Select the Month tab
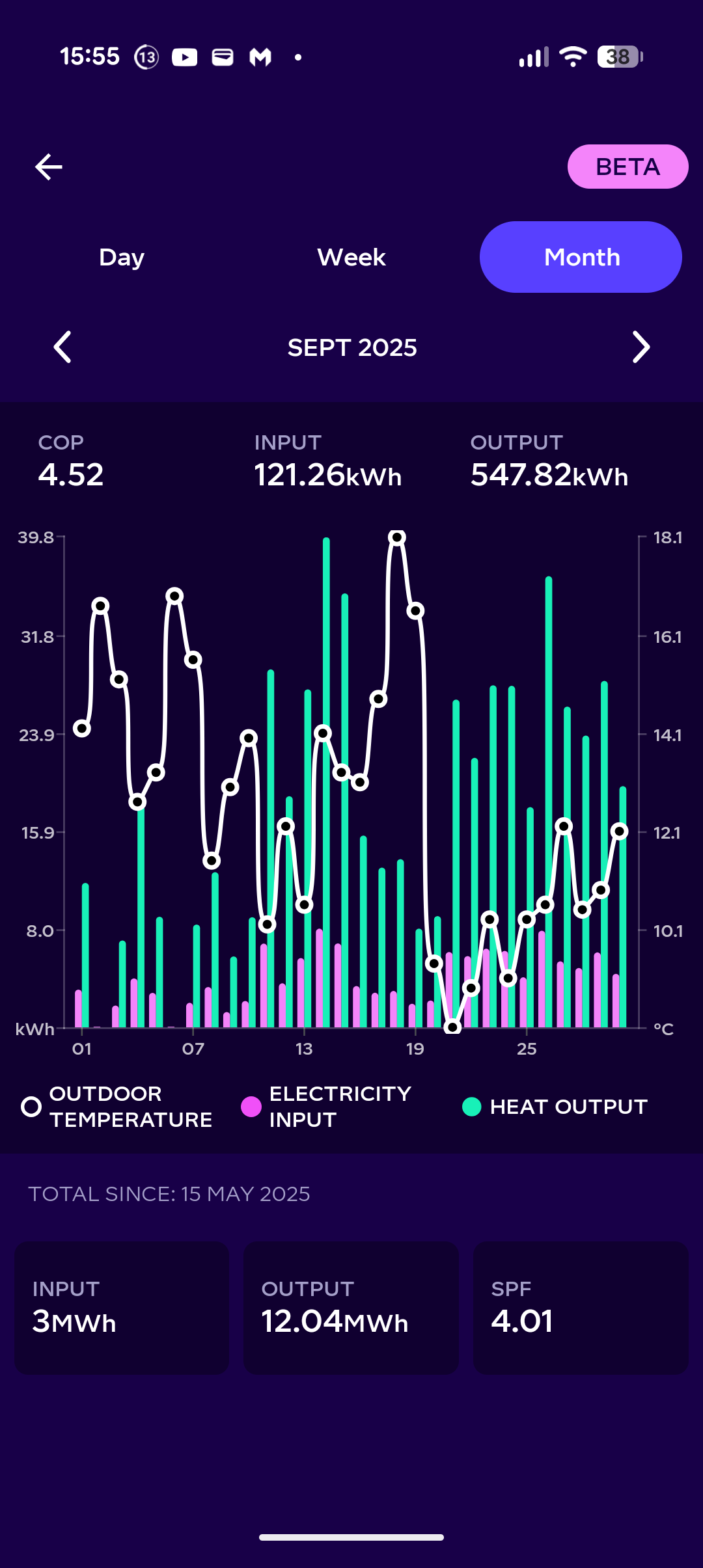Image resolution: width=703 pixels, height=1568 pixels. [x=581, y=257]
